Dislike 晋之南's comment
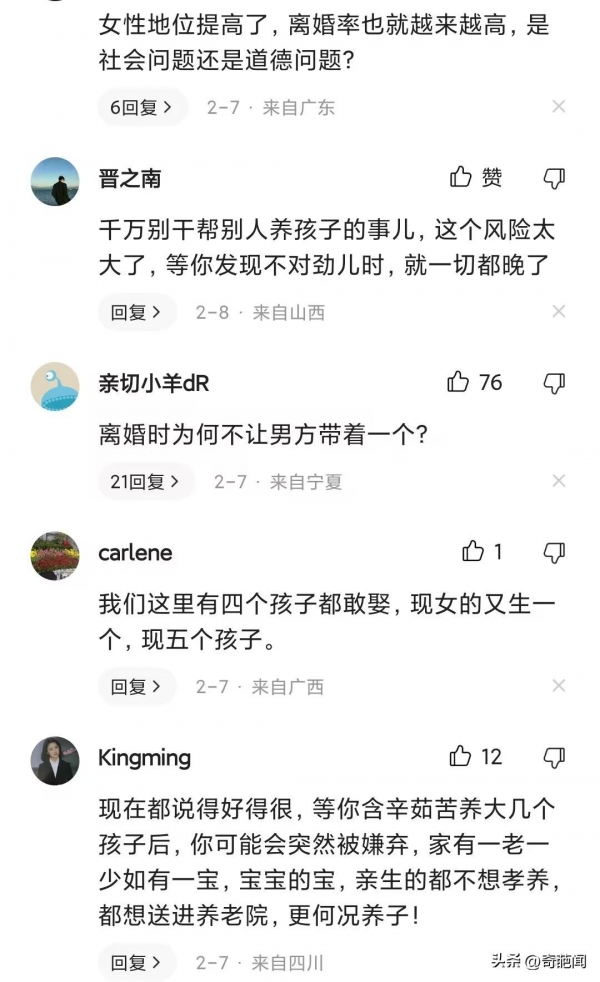 point(553,178)
